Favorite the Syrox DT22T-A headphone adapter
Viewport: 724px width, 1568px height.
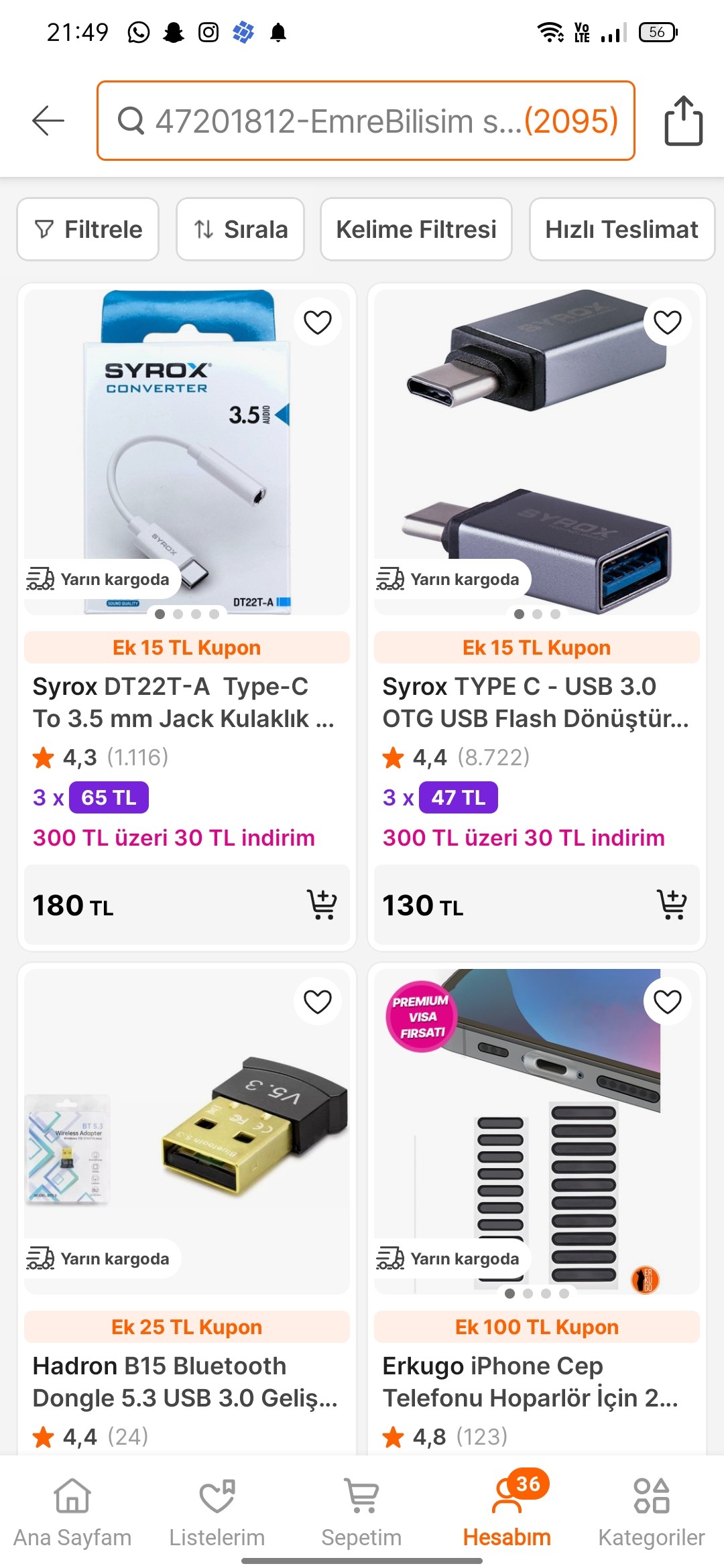pyautogui.click(x=316, y=322)
